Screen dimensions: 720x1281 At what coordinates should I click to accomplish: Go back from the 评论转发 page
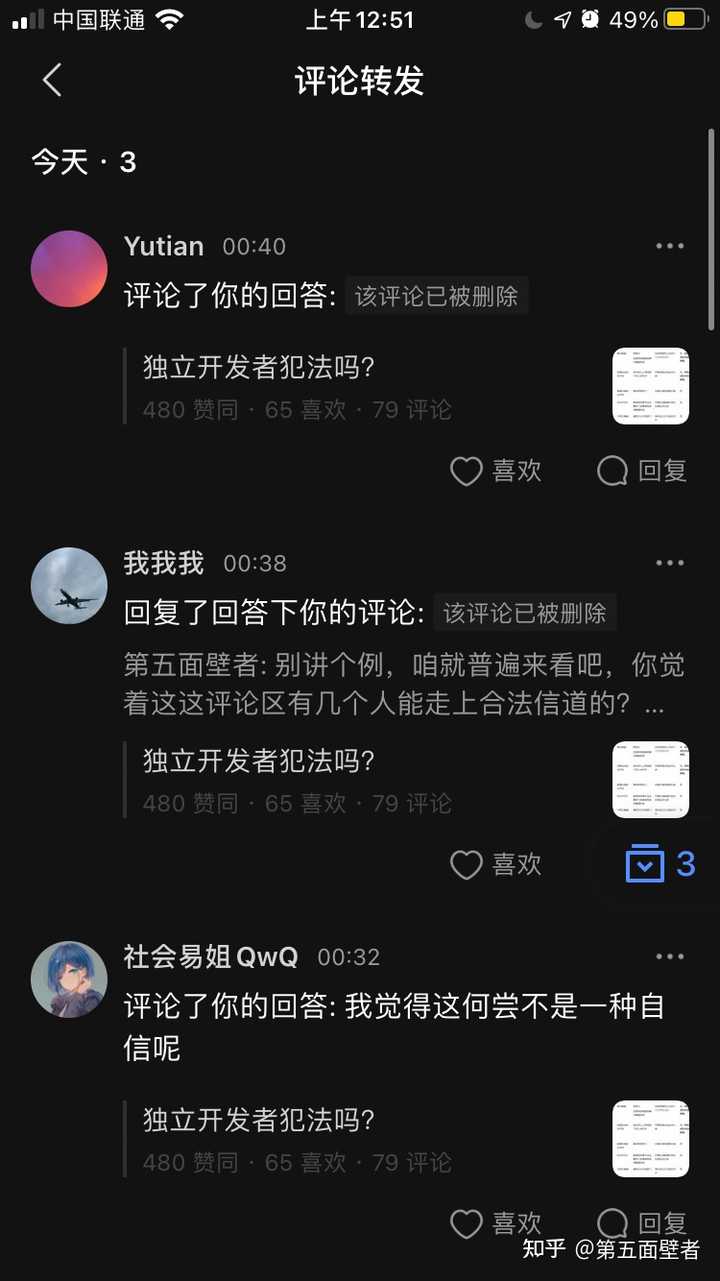point(52,80)
